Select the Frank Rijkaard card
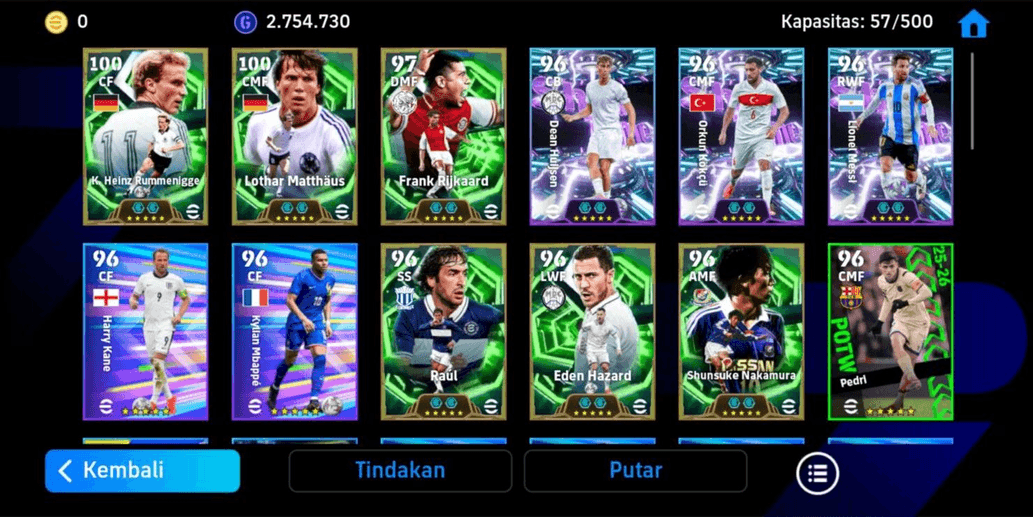Screen dimensions: 1033x517 [x=443, y=135]
